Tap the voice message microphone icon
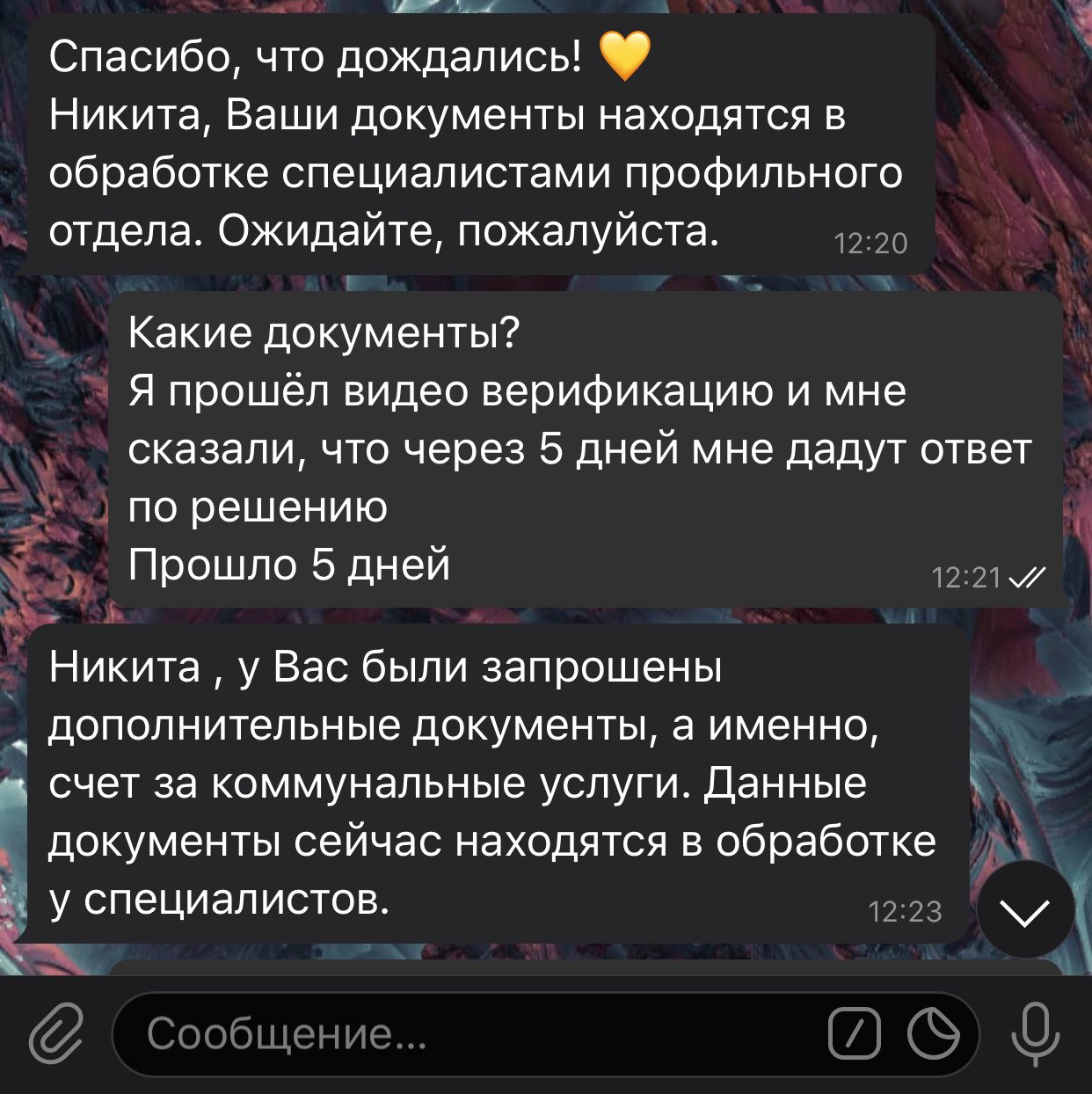Screen dimensions: 1092x1094 click(1035, 1033)
